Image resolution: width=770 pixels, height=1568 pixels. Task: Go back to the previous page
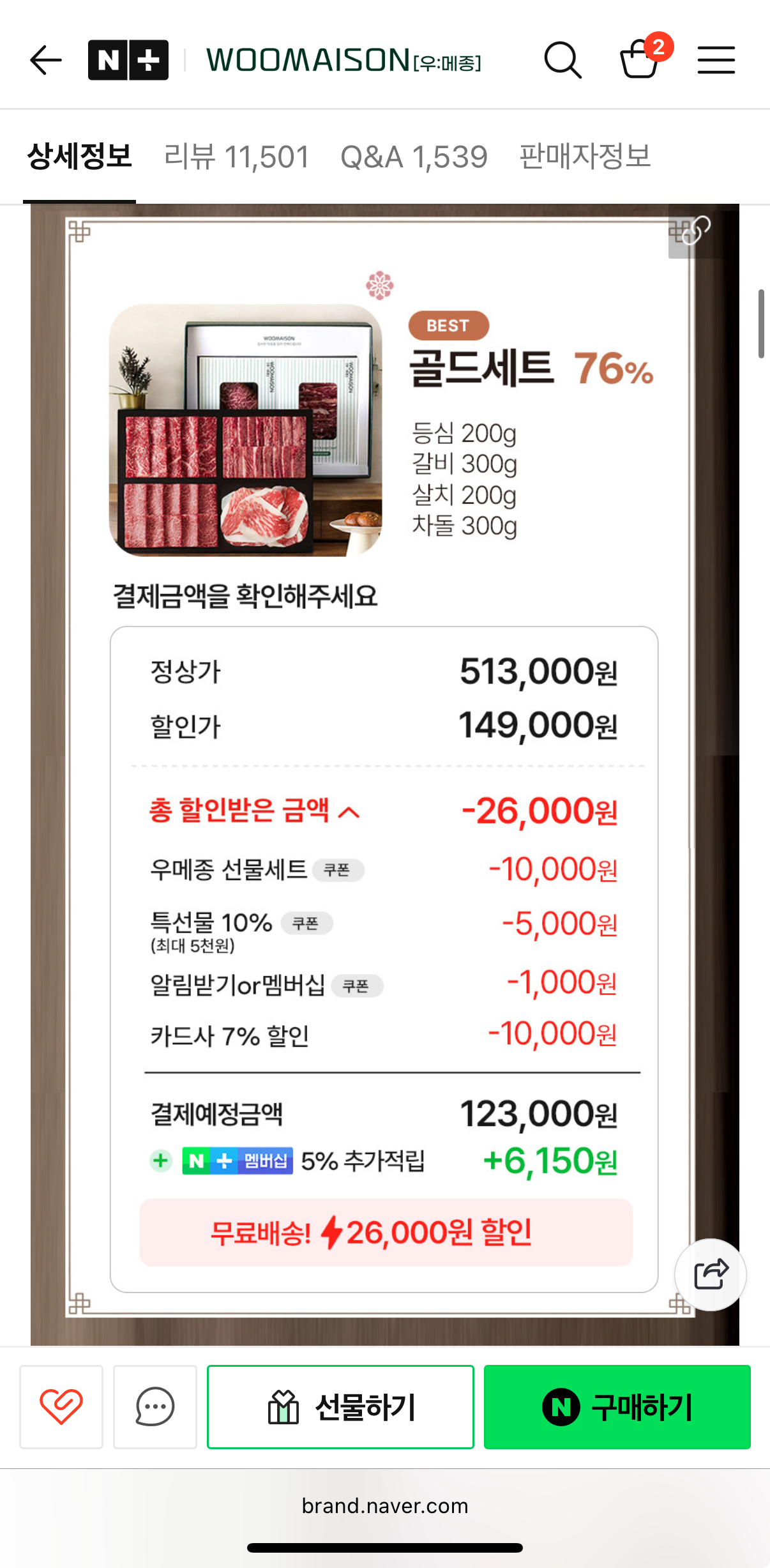tap(46, 61)
